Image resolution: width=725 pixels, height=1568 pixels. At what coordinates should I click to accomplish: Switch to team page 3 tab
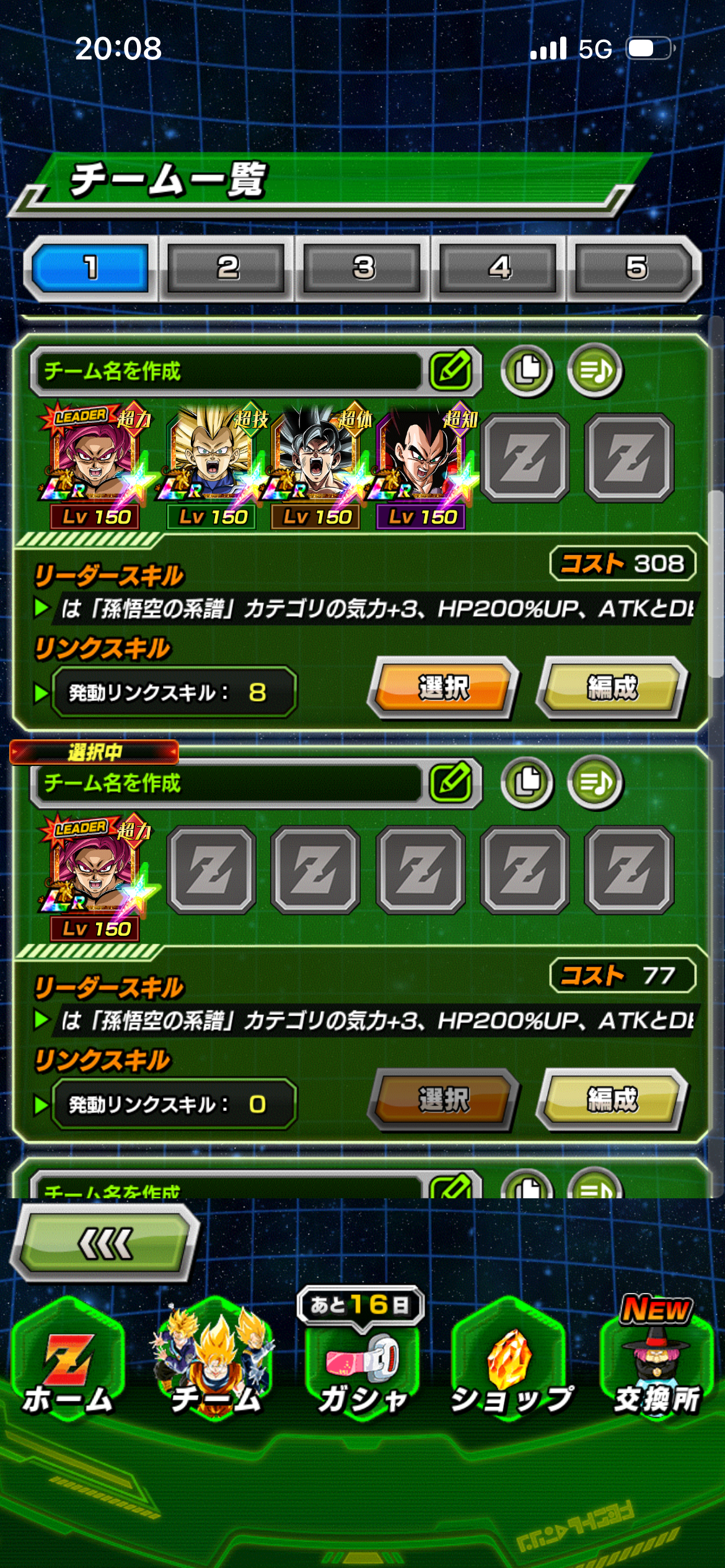pos(363,268)
